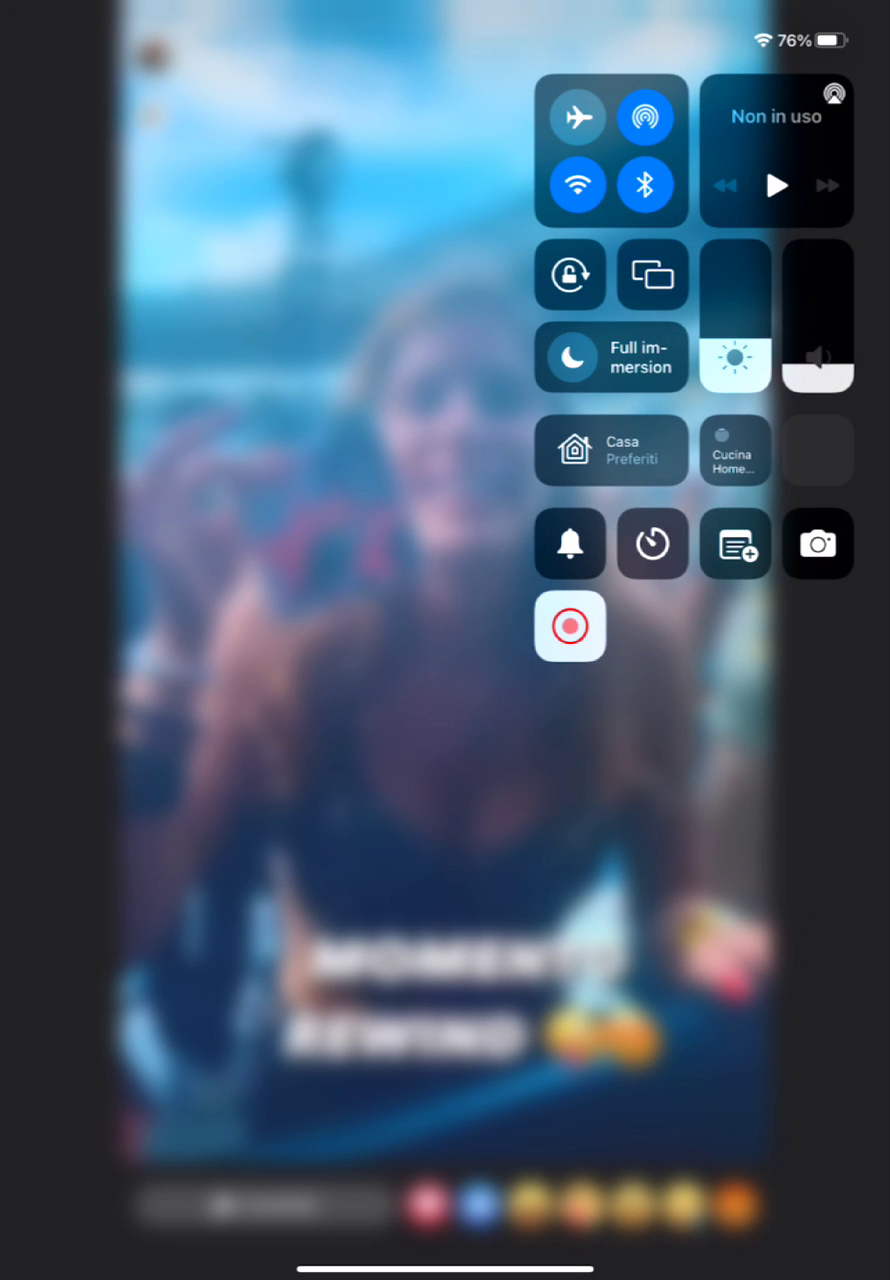Toggle the Full immersion focus mode
This screenshot has width=890, height=1280.
pyautogui.click(x=611, y=357)
